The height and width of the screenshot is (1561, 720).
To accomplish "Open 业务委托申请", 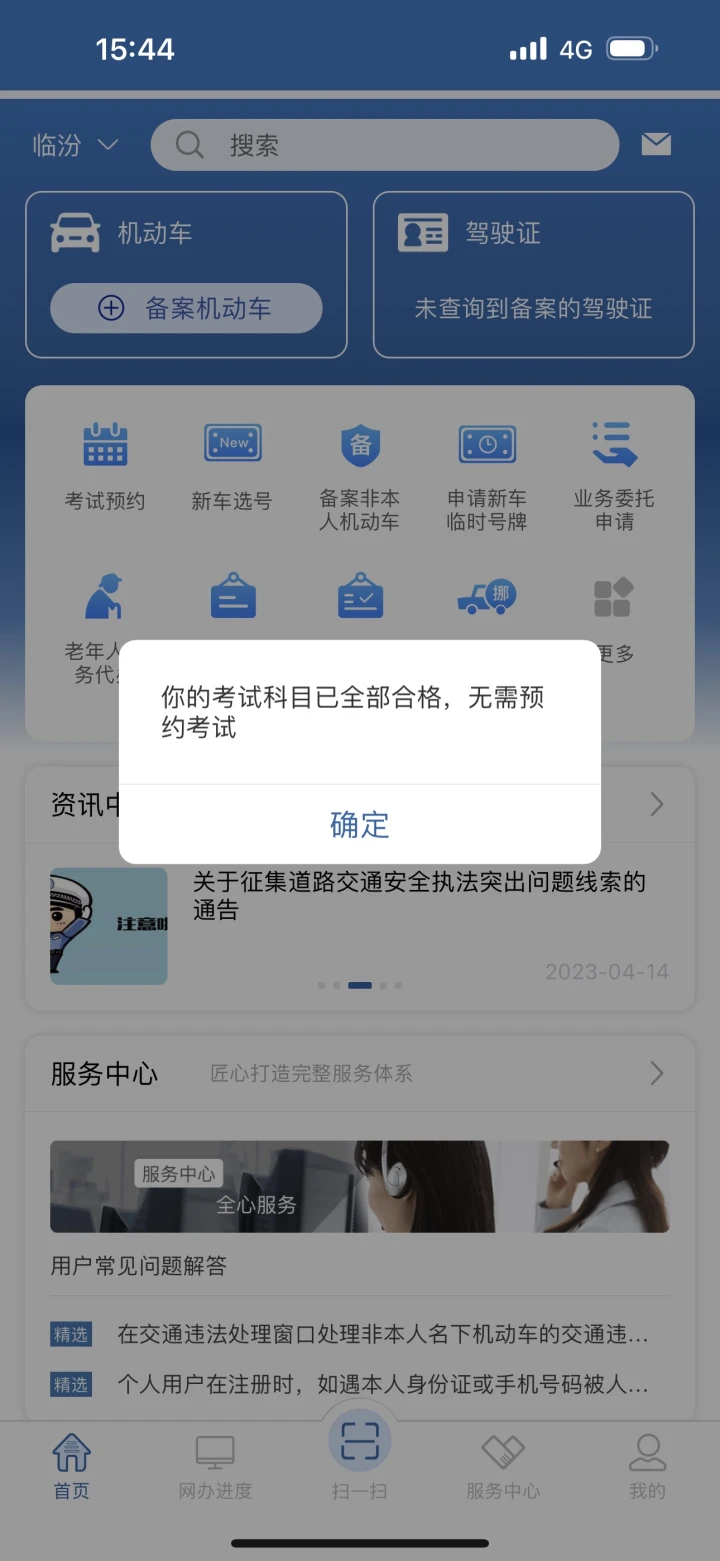I will coord(614,476).
